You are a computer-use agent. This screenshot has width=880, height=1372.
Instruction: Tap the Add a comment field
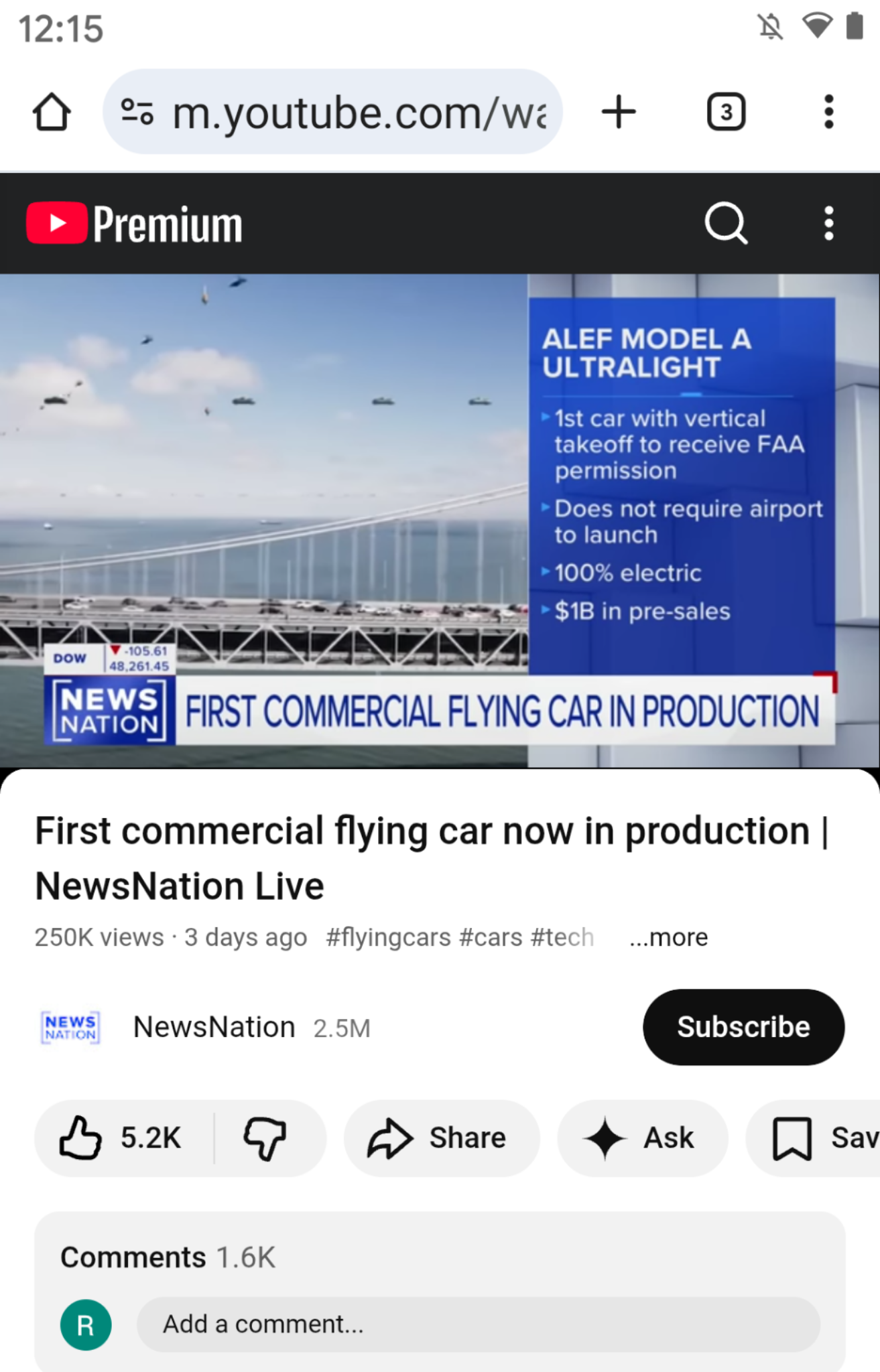click(477, 1324)
